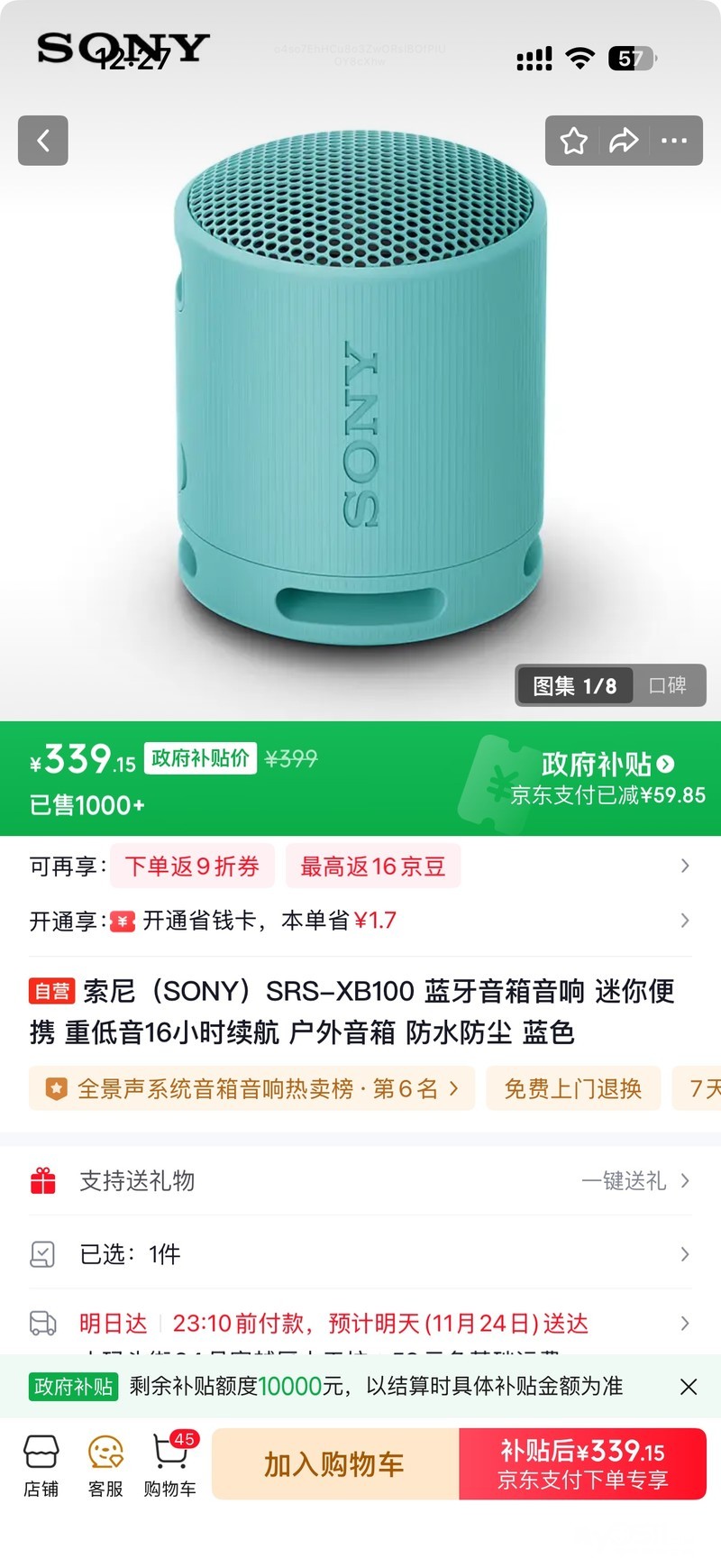The image size is (721, 1568).
Task: Share this product listing
Action: (624, 141)
